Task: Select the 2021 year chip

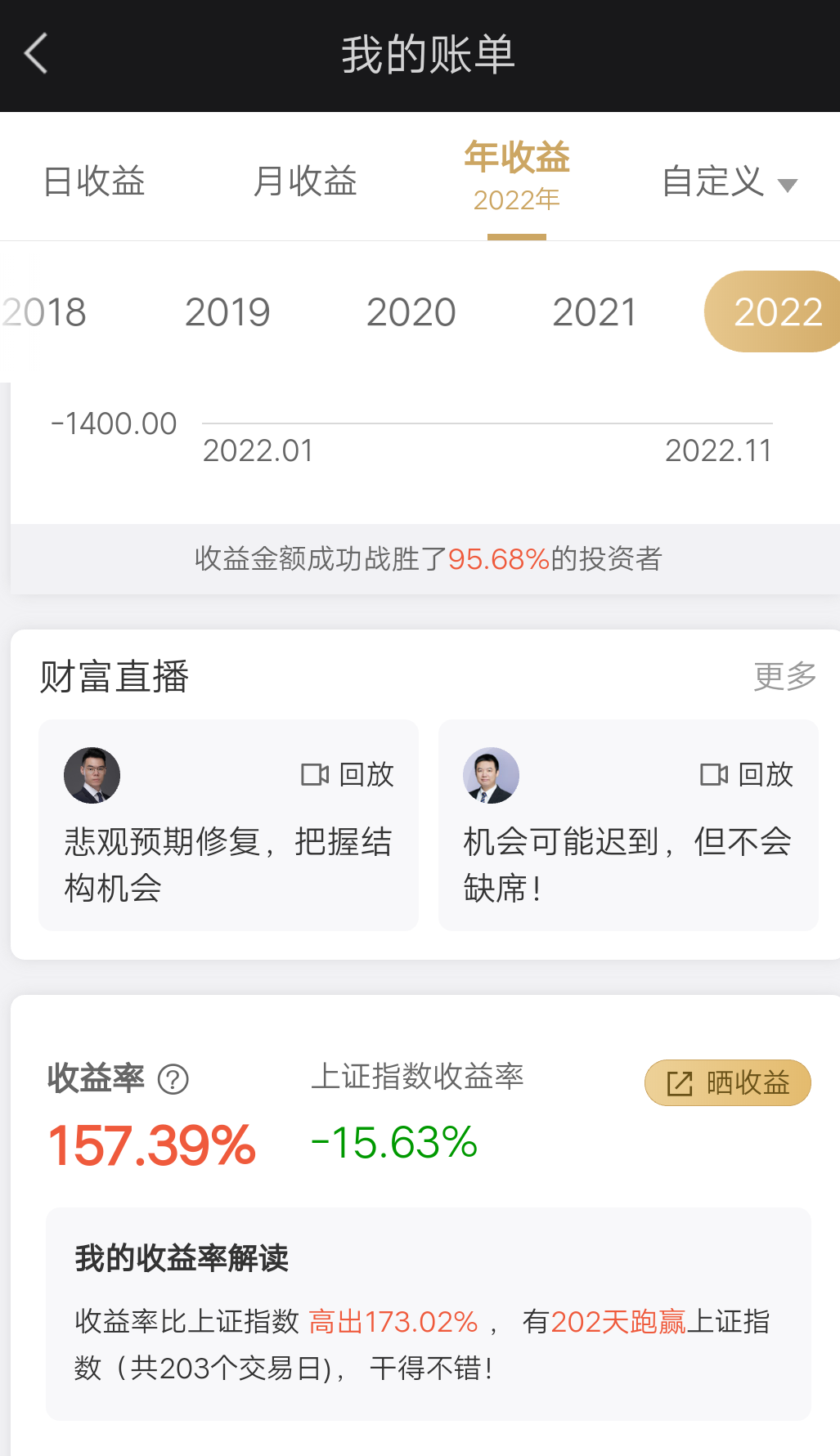Action: click(x=595, y=311)
